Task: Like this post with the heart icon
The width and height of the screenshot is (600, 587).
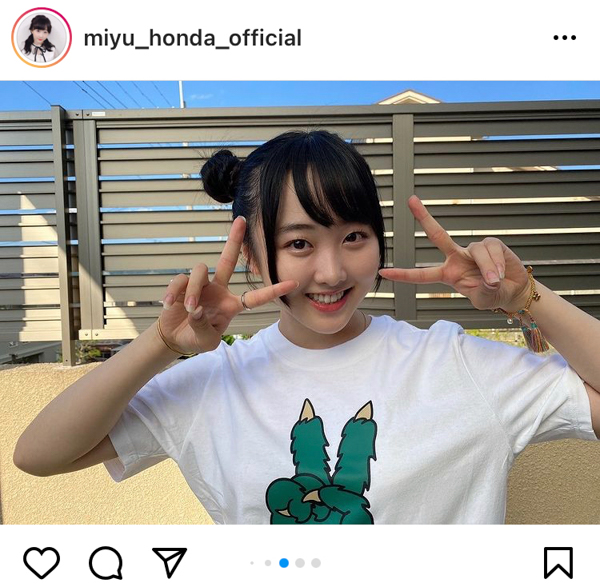Action: 41,562
